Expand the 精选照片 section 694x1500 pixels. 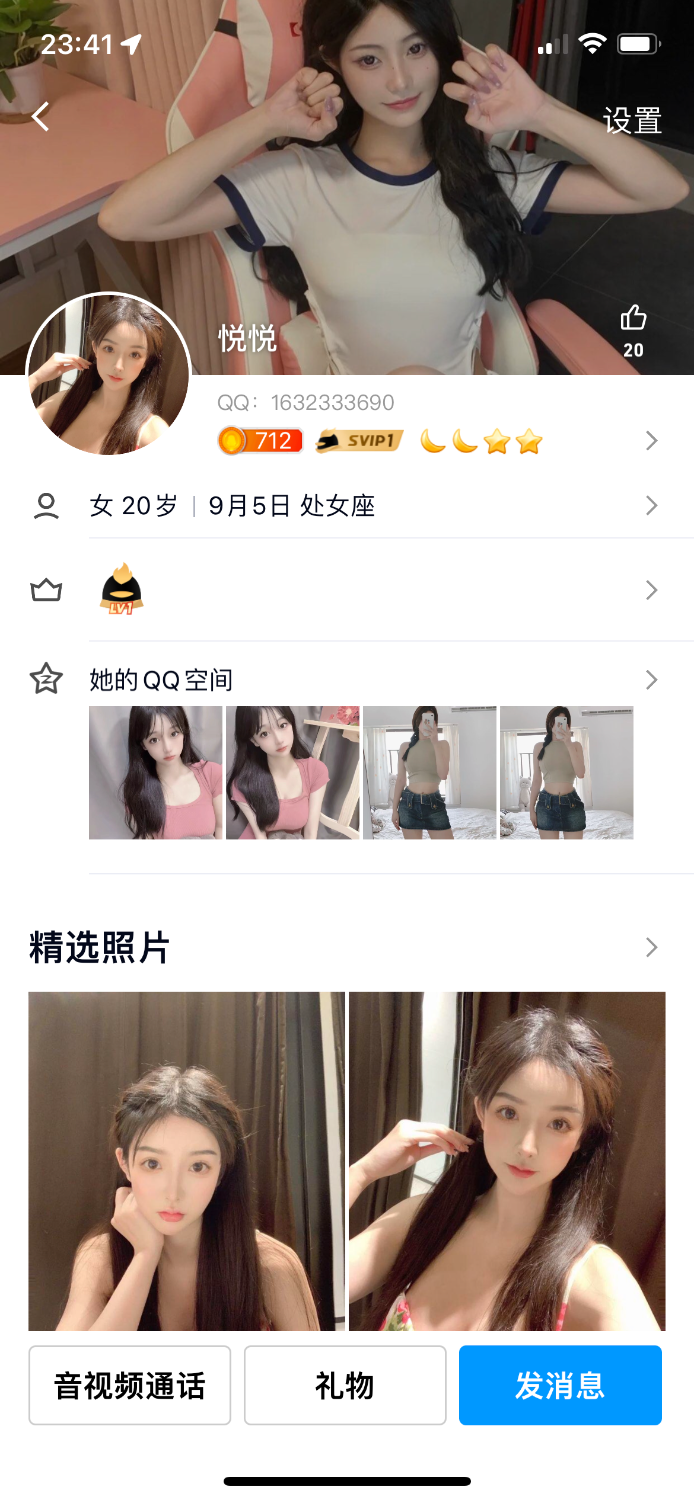651,947
